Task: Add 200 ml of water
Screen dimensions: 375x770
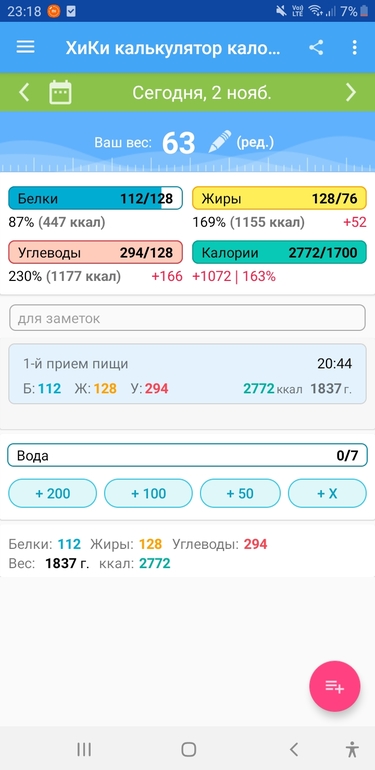Action: point(53,493)
